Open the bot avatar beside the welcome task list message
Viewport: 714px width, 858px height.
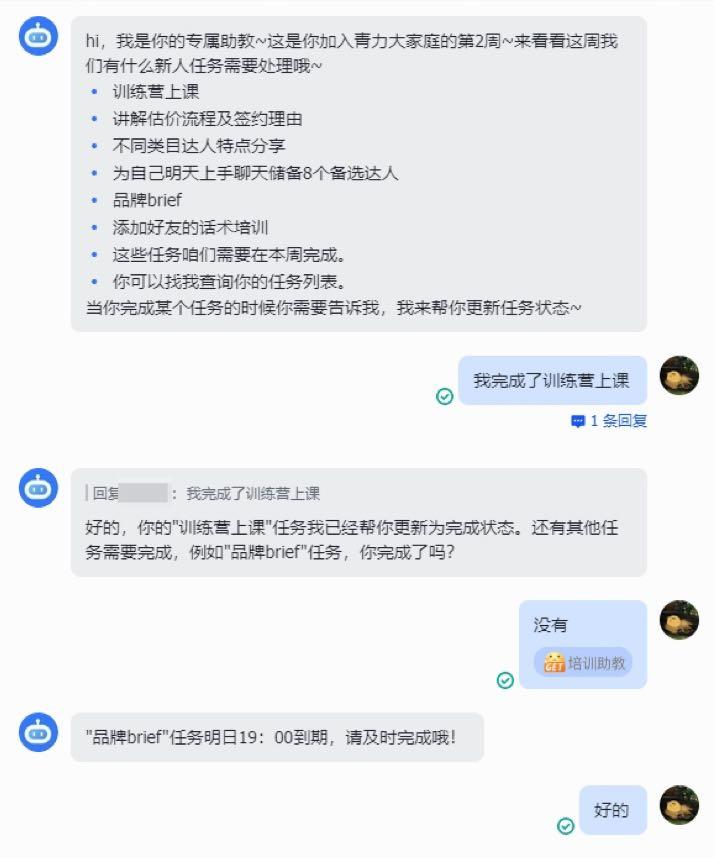(38, 36)
